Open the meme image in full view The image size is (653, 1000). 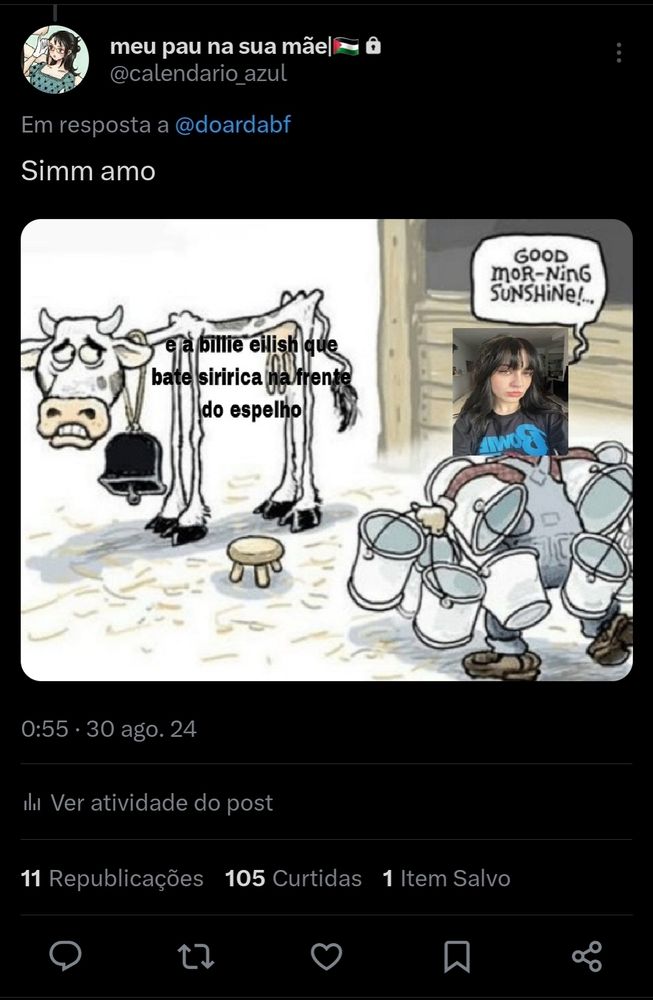point(326,450)
